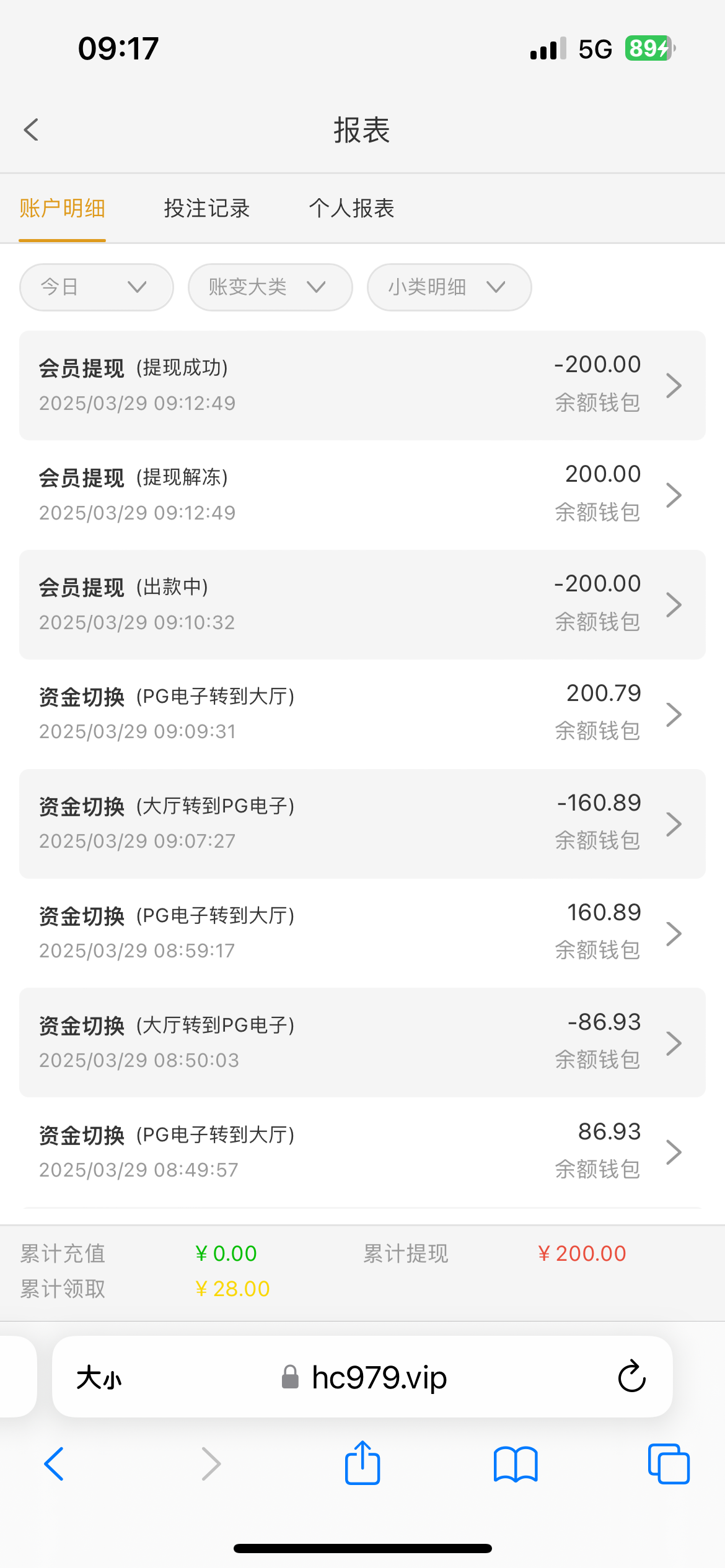Switch to the 个人报表 tab

(x=351, y=209)
